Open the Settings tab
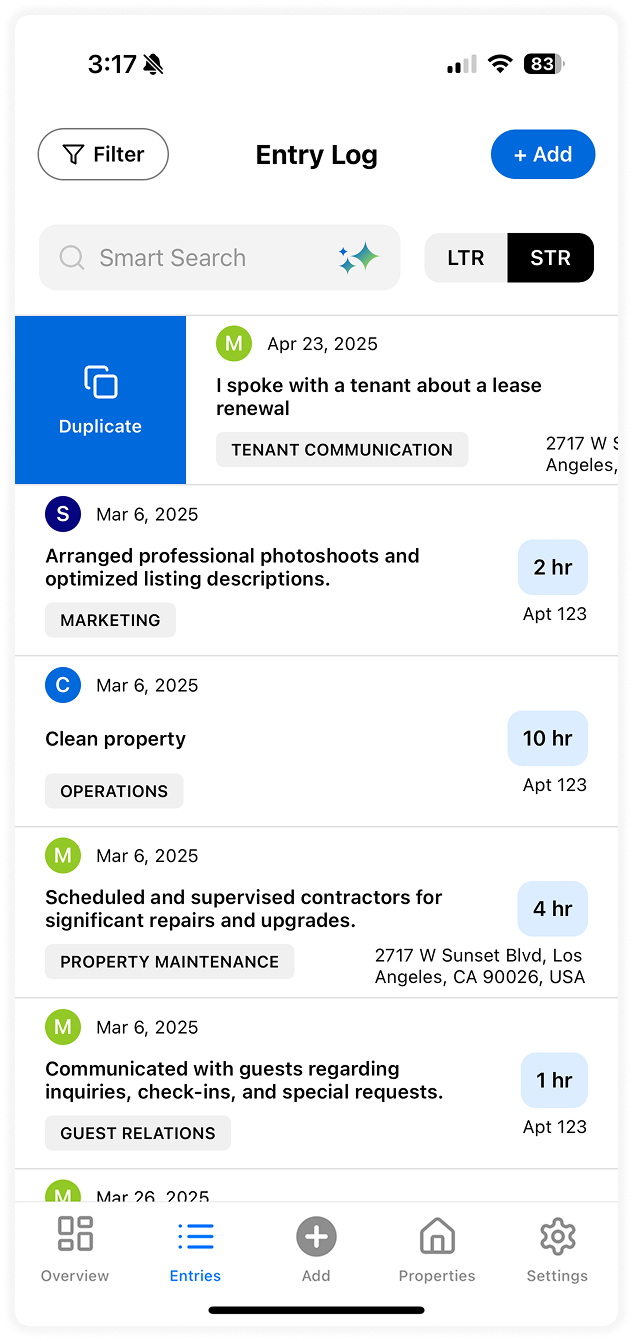The height and width of the screenshot is (1341, 633). [557, 1249]
